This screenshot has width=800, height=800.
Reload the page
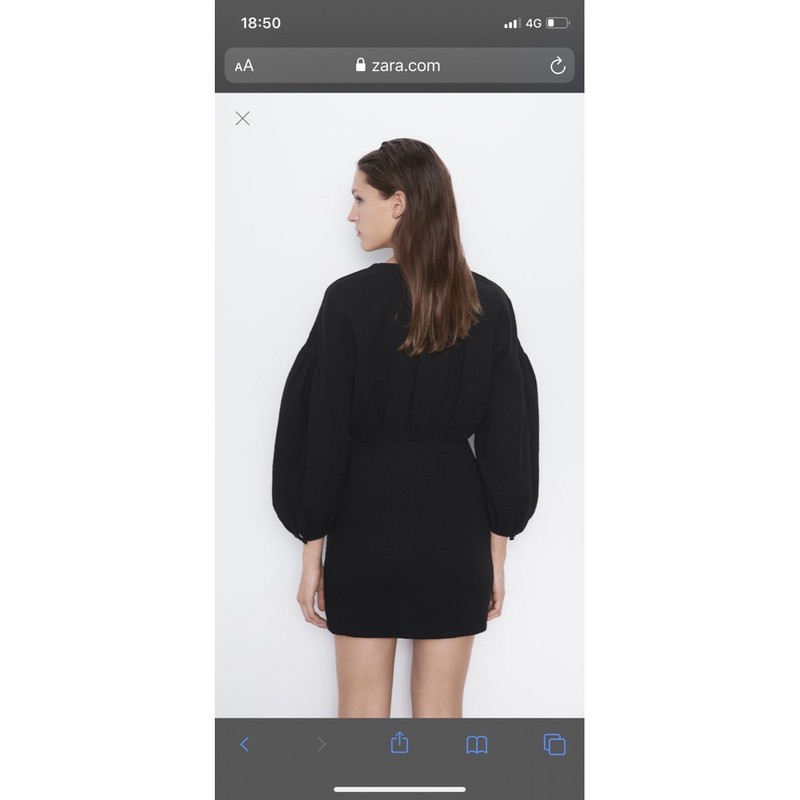pyautogui.click(x=558, y=66)
